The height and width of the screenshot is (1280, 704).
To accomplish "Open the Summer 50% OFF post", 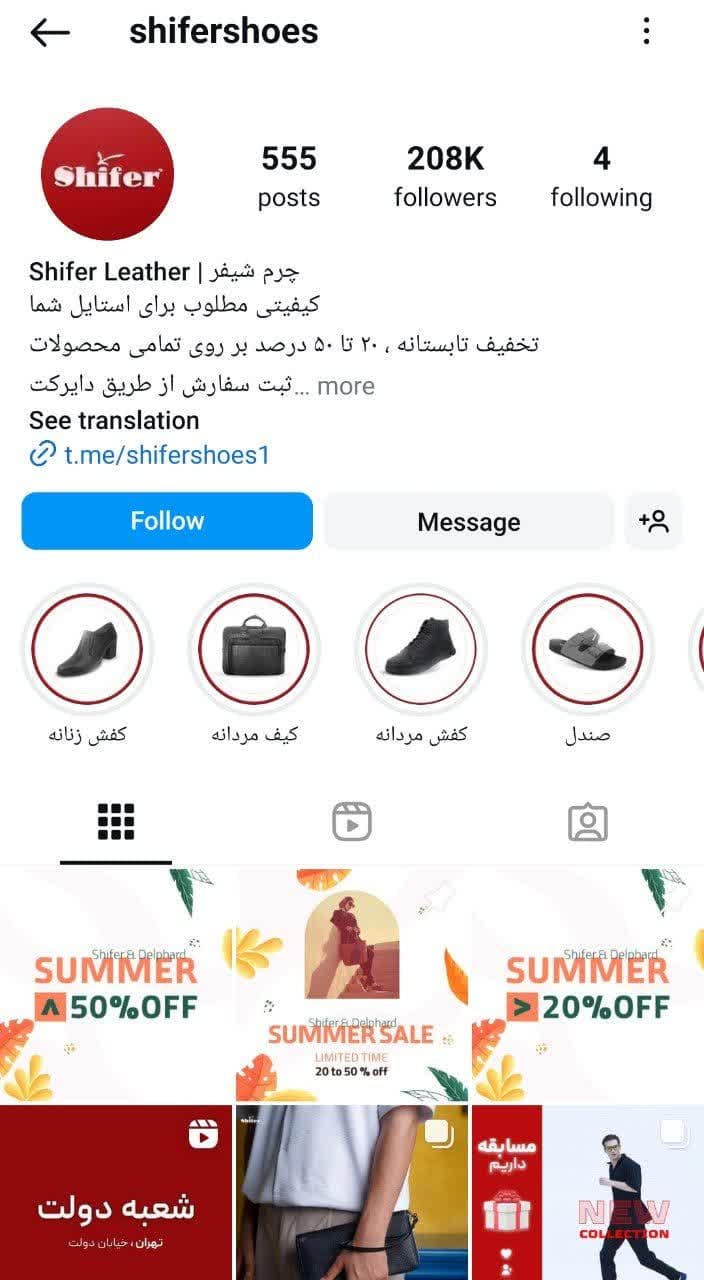I will [x=115, y=985].
